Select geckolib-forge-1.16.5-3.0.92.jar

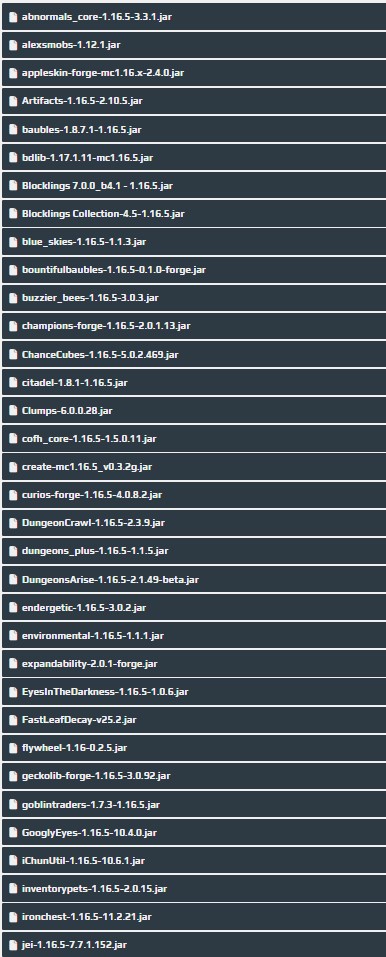194,776
